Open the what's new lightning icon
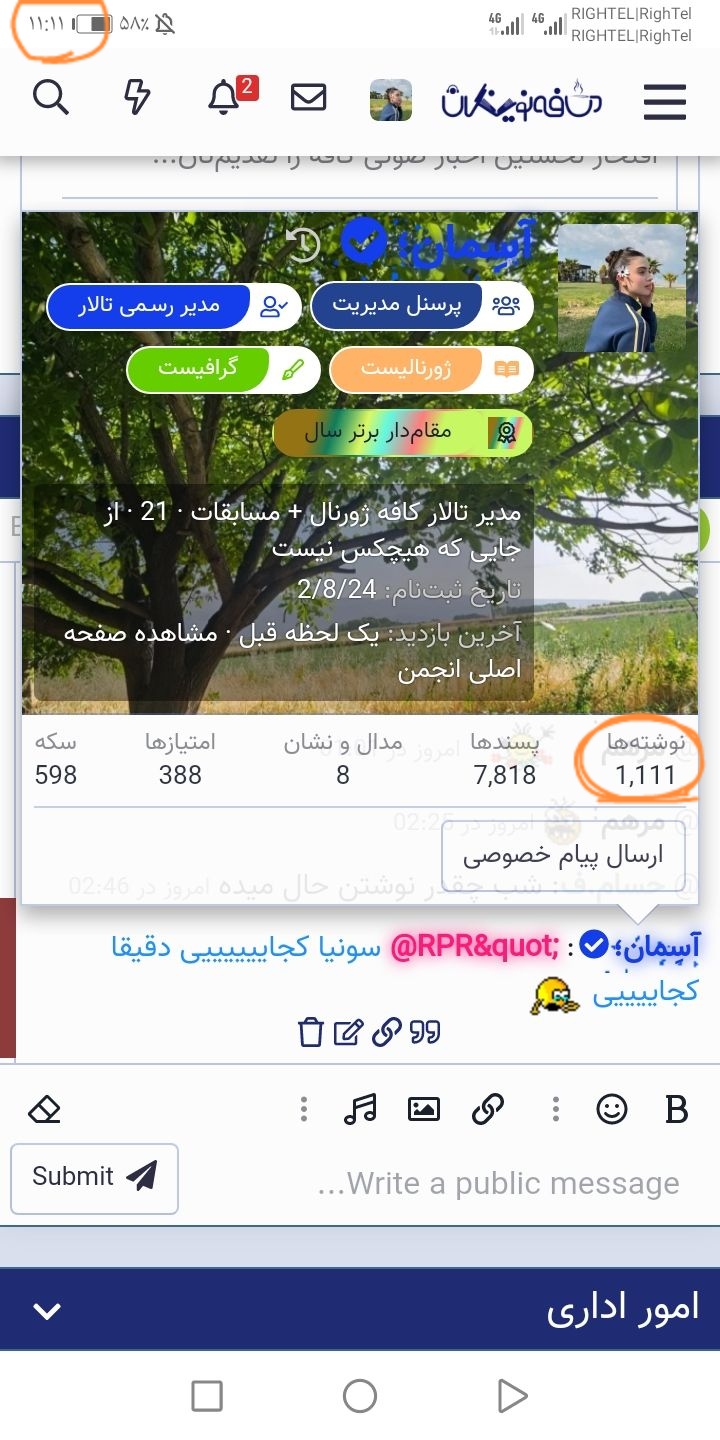 [x=137, y=98]
